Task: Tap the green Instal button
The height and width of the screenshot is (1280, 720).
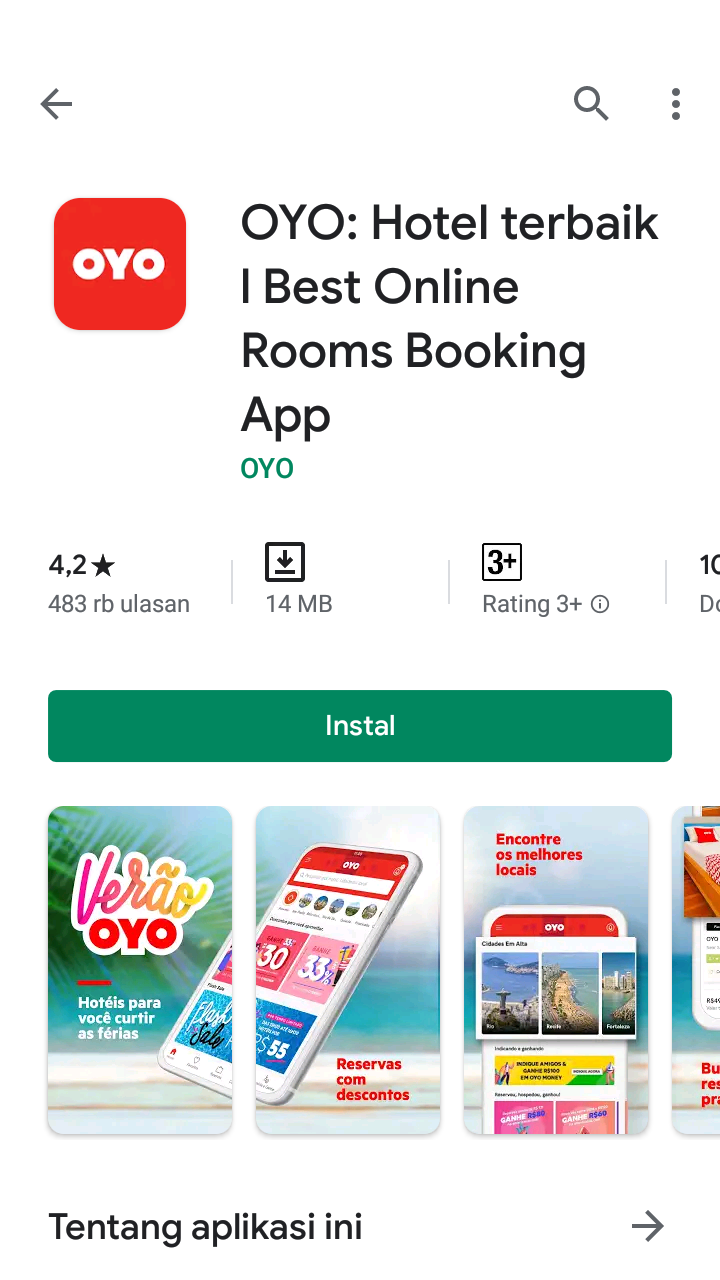Action: pyautogui.click(x=360, y=726)
